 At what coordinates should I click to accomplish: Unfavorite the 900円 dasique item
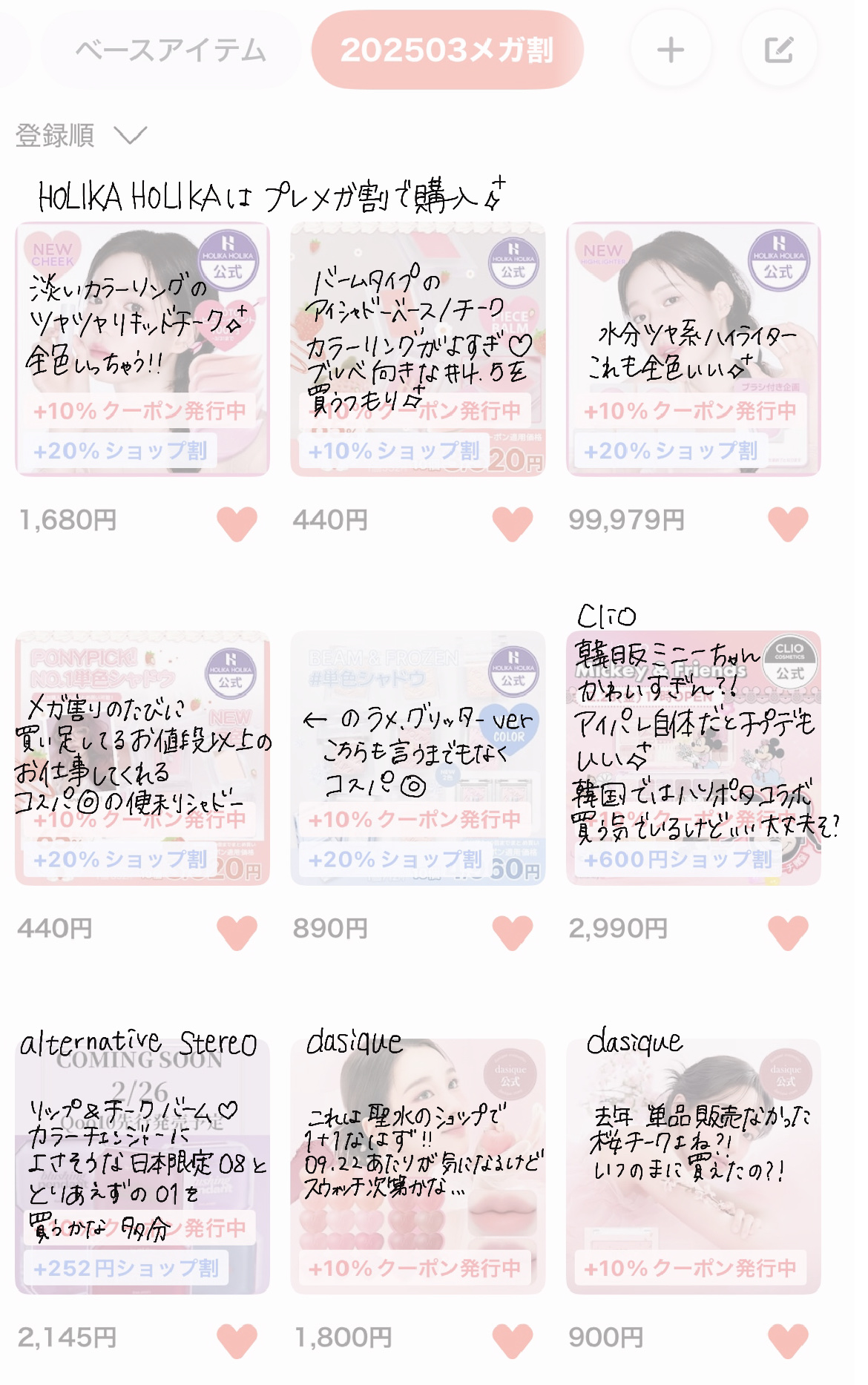(x=788, y=1340)
